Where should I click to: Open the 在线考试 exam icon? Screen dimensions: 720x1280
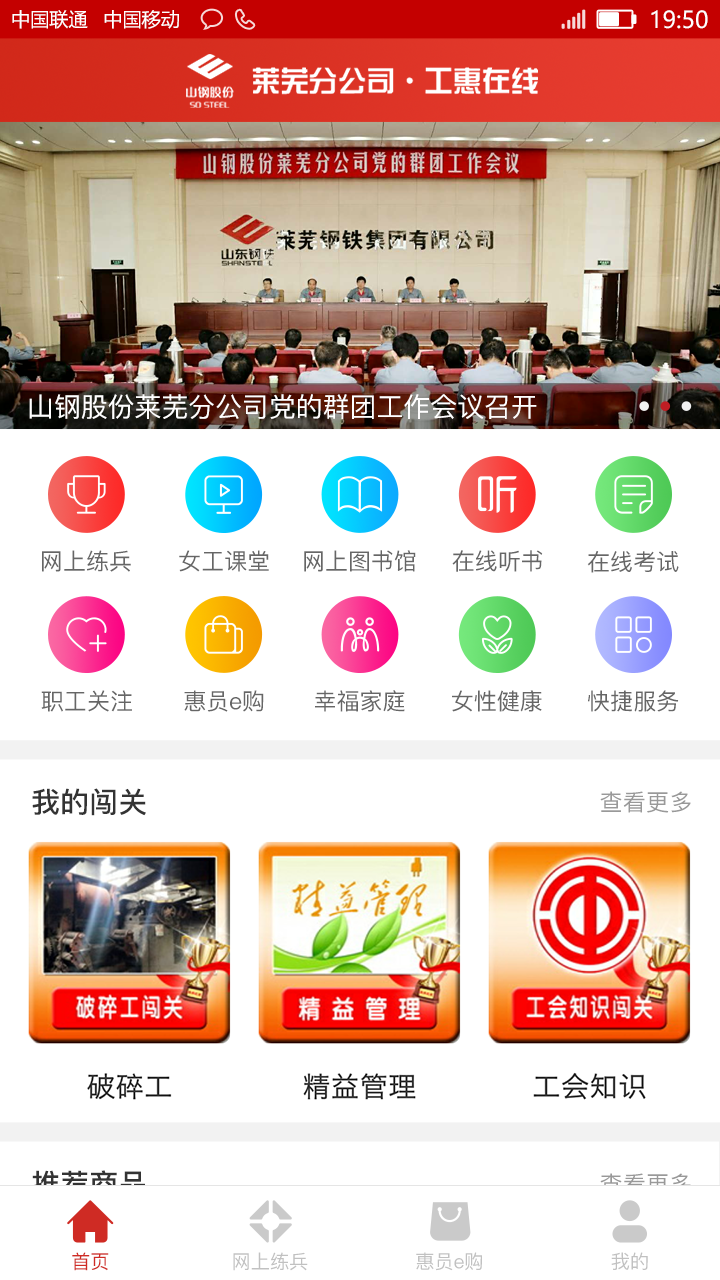(633, 494)
